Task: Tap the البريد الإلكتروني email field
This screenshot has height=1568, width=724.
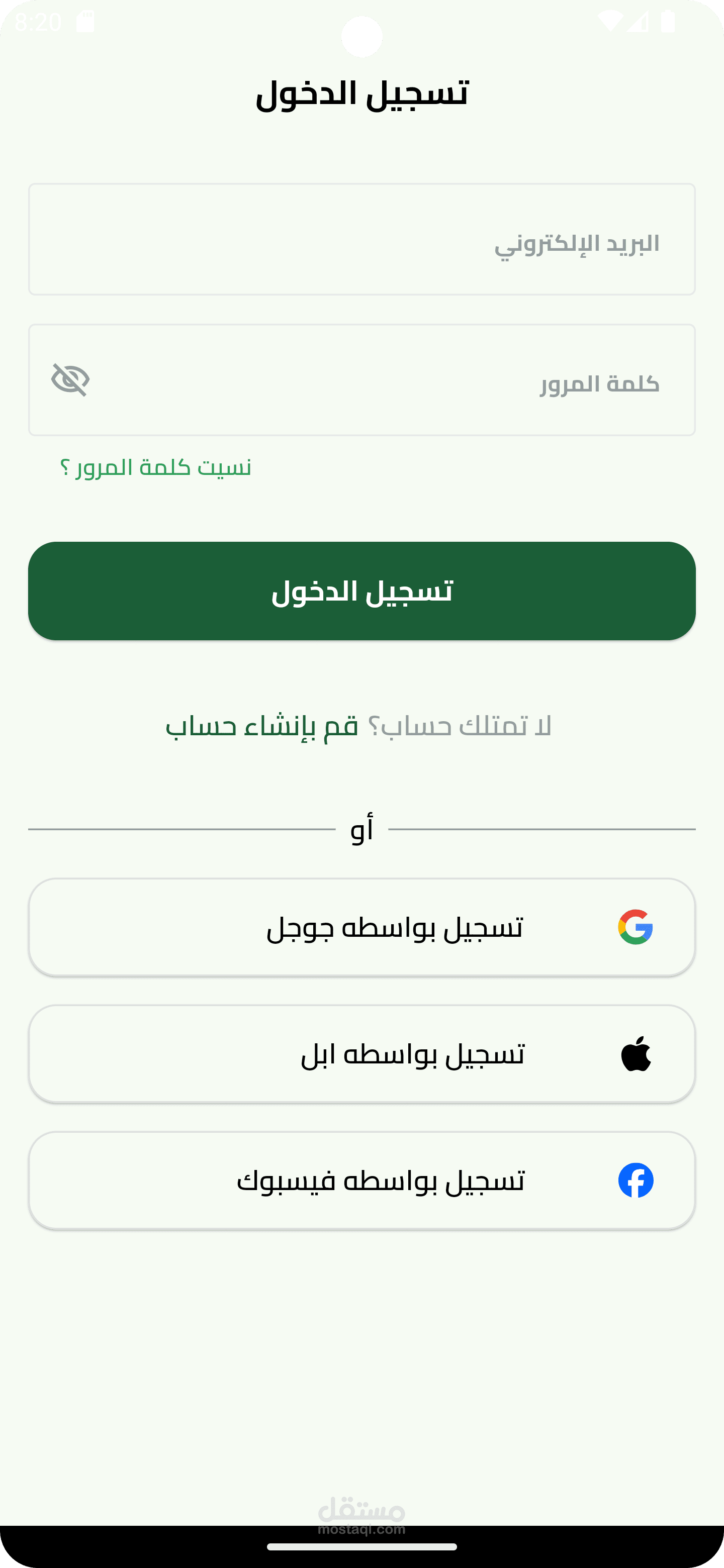Action: click(361, 239)
